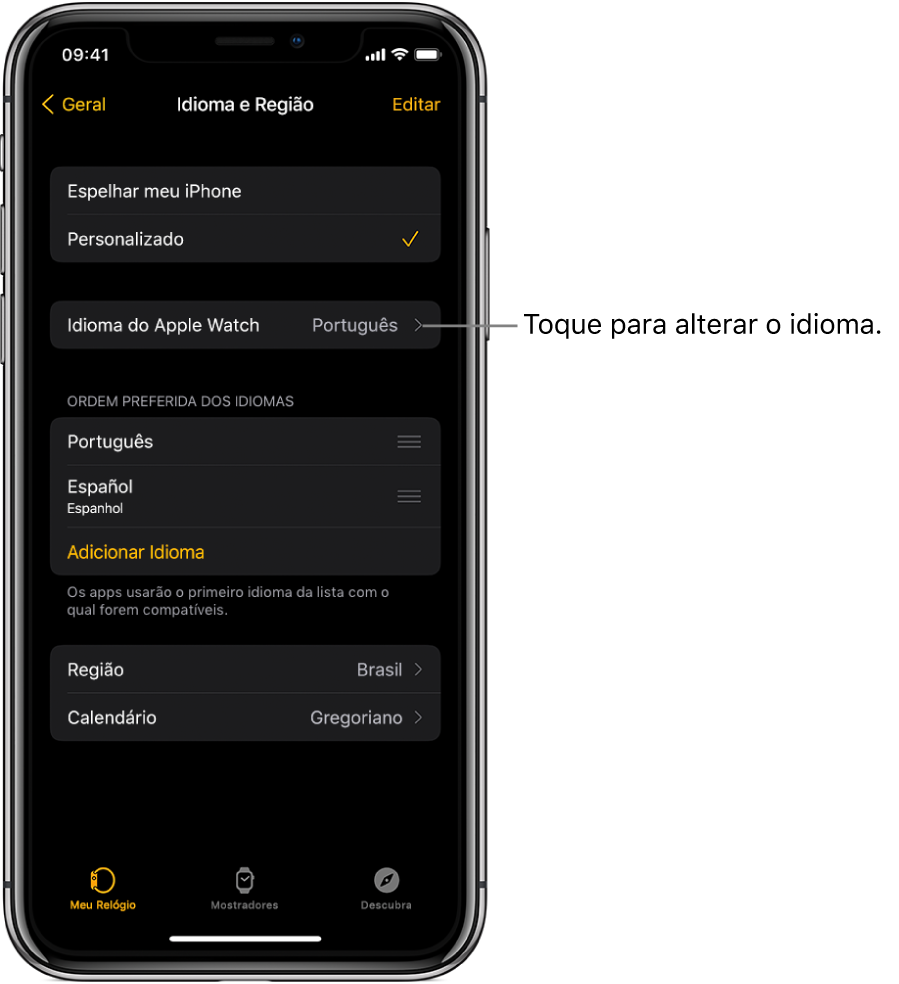Switch to the Descubra tab
Screen dimensions: 899x984
[x=386, y=888]
